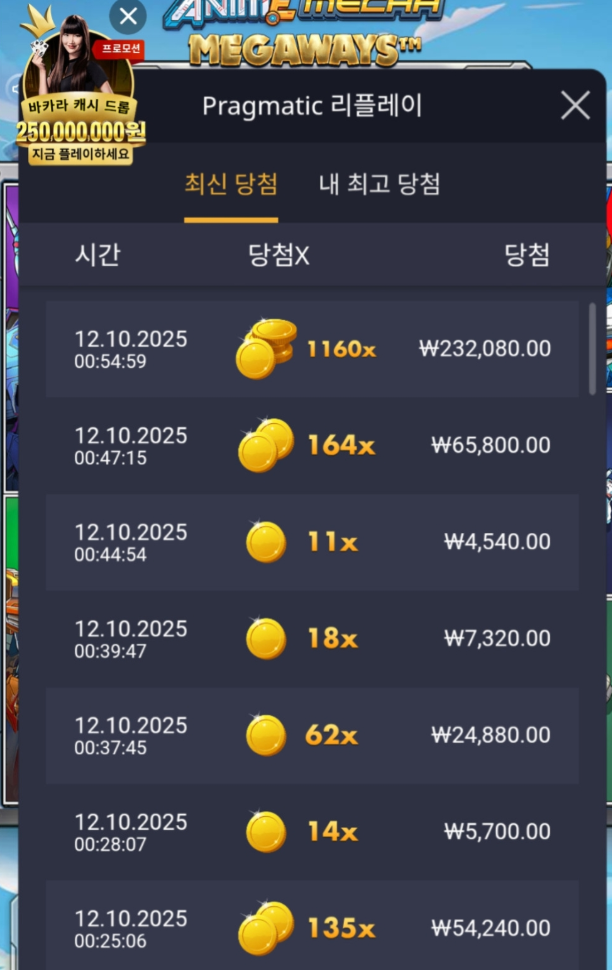Dismiss the baccarat cash drop promo

[x=128, y=16]
